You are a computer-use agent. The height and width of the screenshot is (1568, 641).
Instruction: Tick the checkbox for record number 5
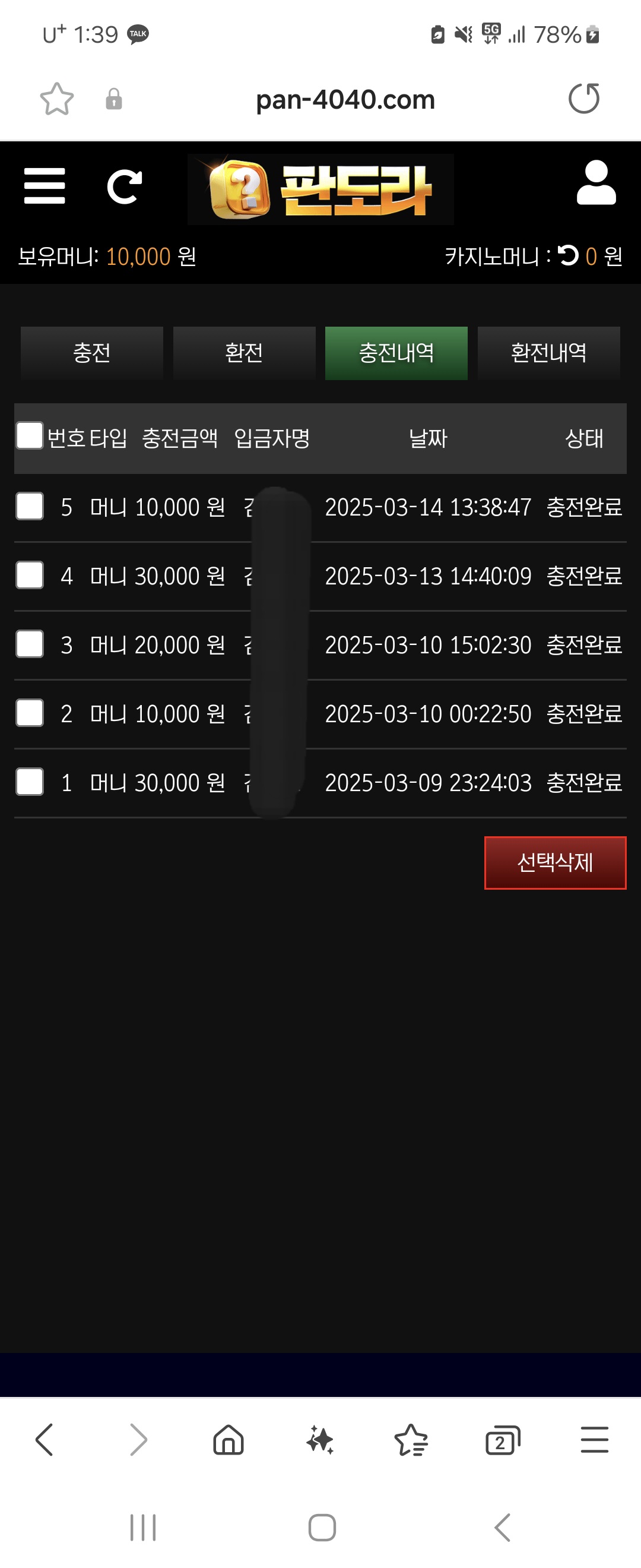tap(30, 507)
